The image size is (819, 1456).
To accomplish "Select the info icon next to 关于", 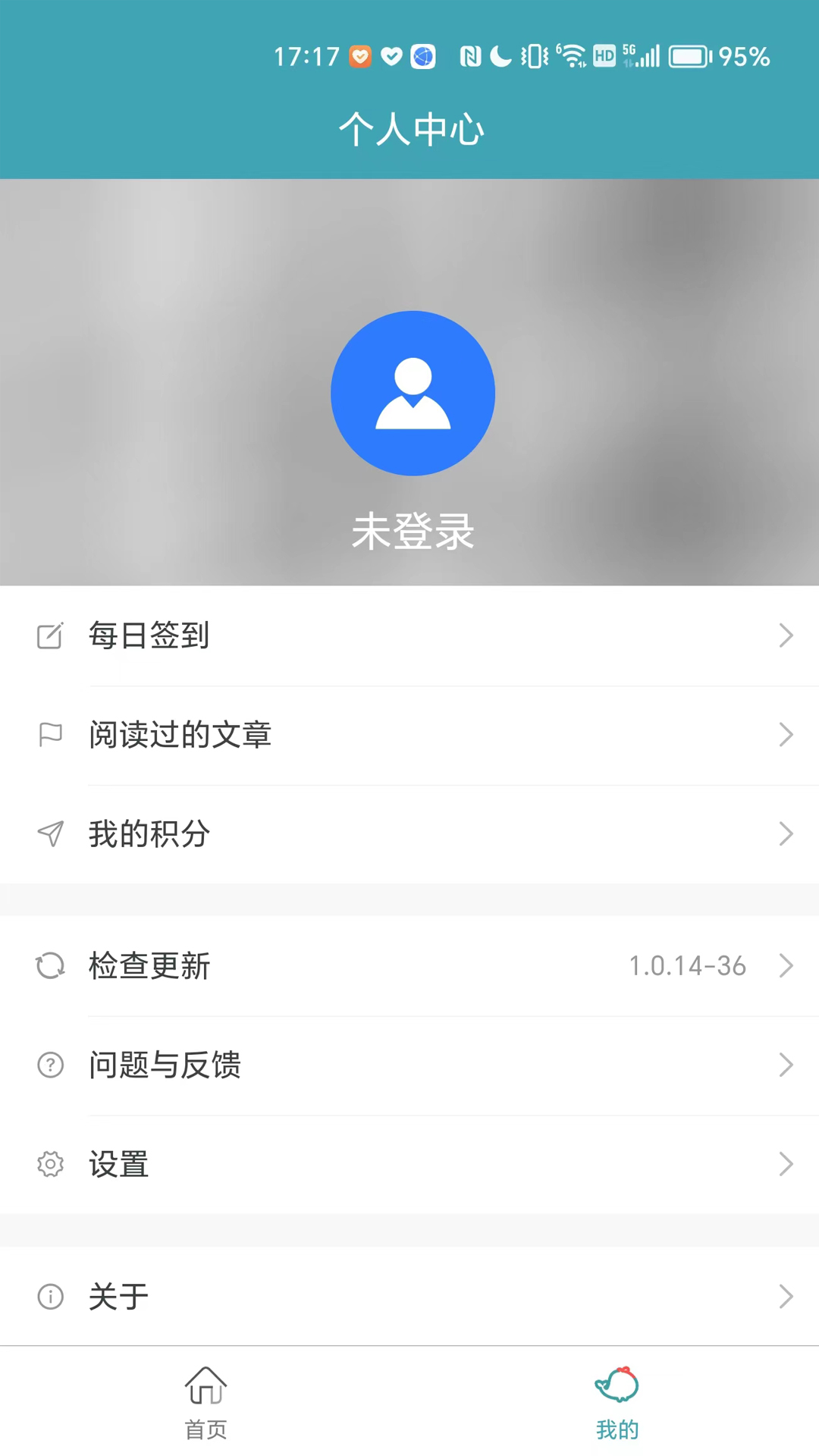I will 50,1297.
